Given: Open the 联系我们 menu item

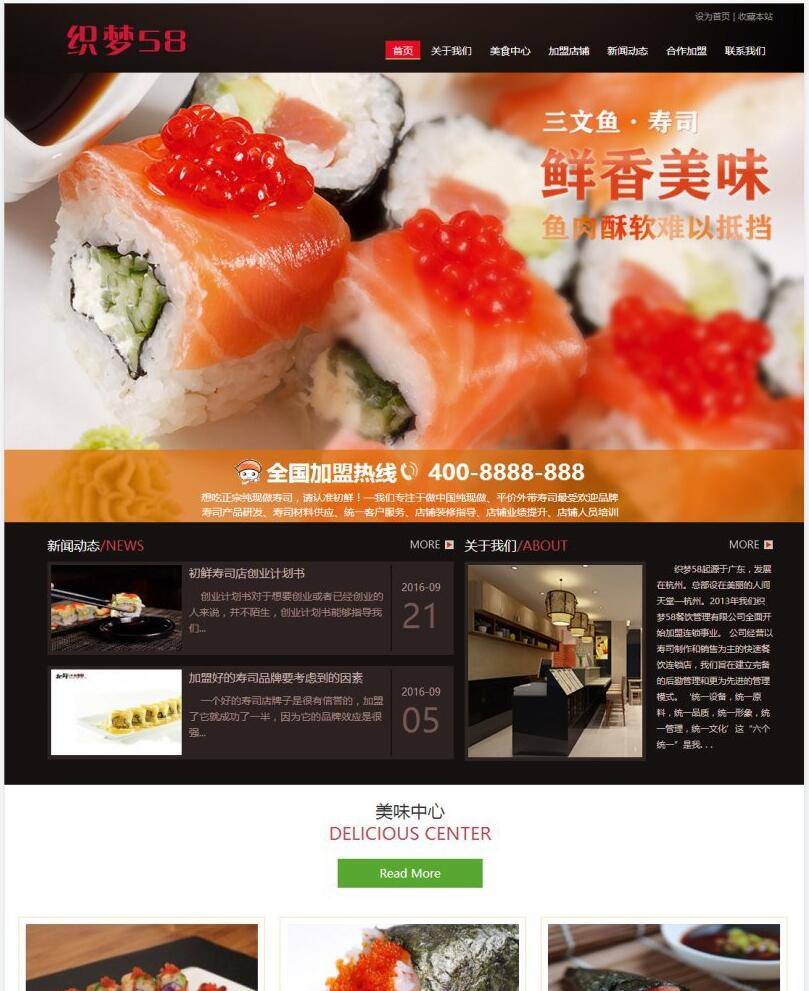Looking at the screenshot, I should pyautogui.click(x=745, y=48).
